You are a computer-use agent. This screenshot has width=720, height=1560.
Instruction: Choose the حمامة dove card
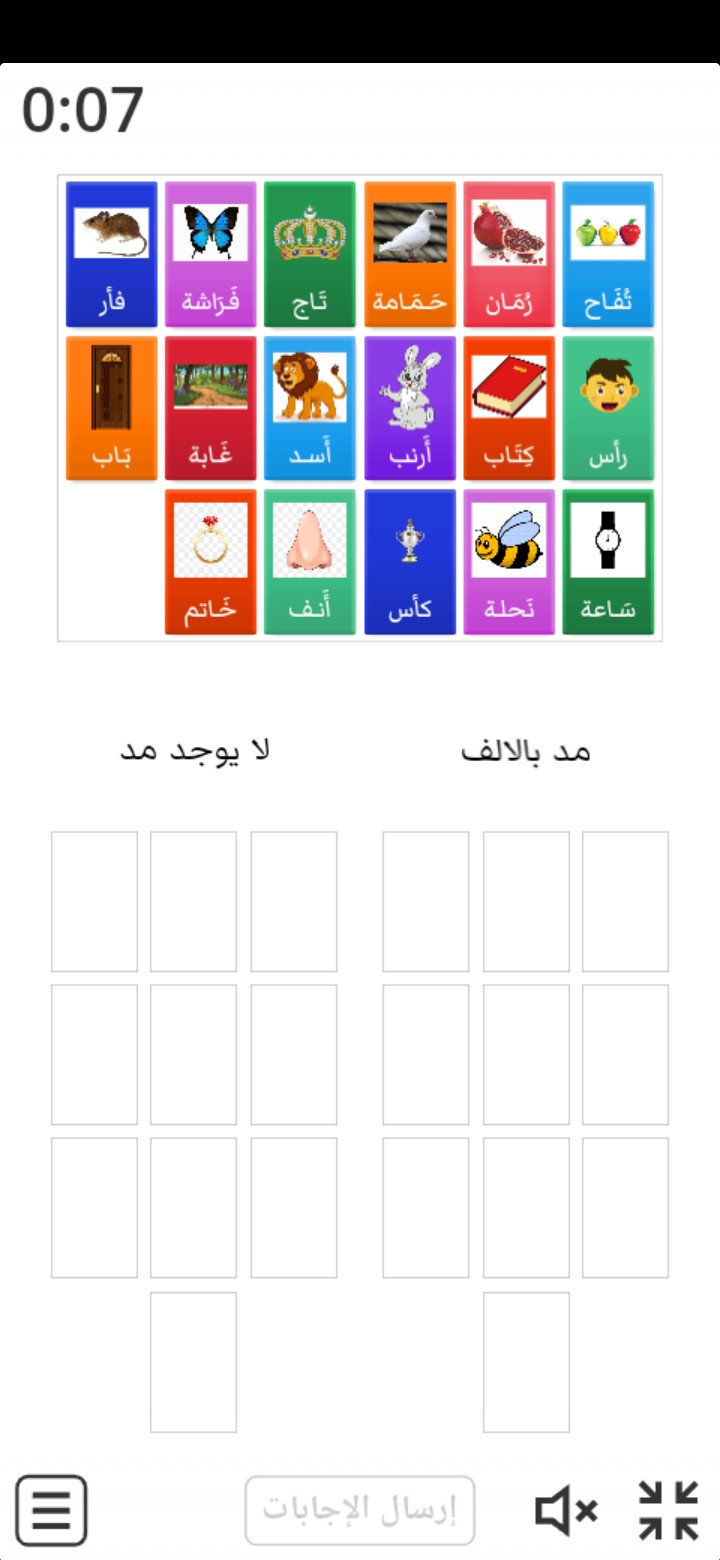click(410, 255)
